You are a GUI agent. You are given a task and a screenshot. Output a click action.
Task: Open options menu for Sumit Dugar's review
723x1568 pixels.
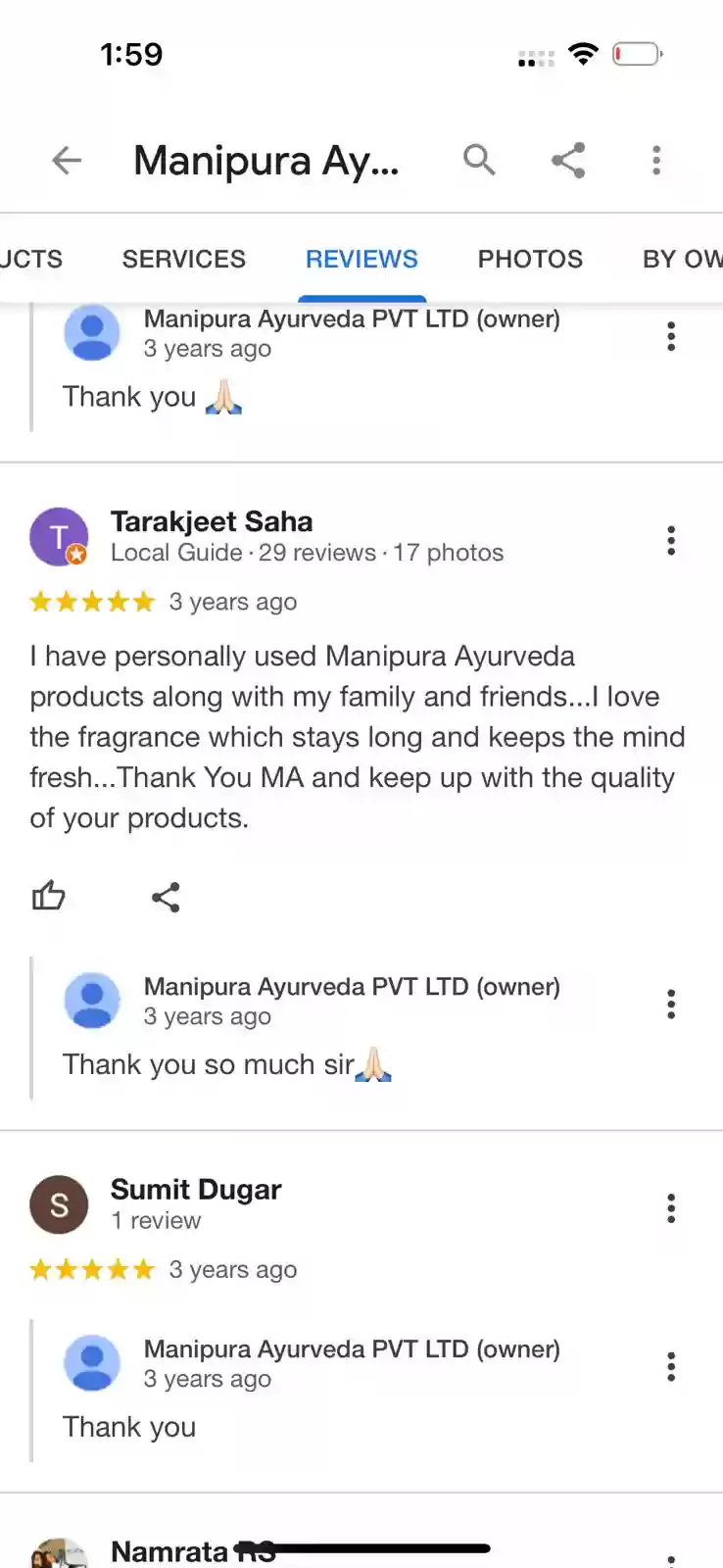click(x=671, y=1207)
